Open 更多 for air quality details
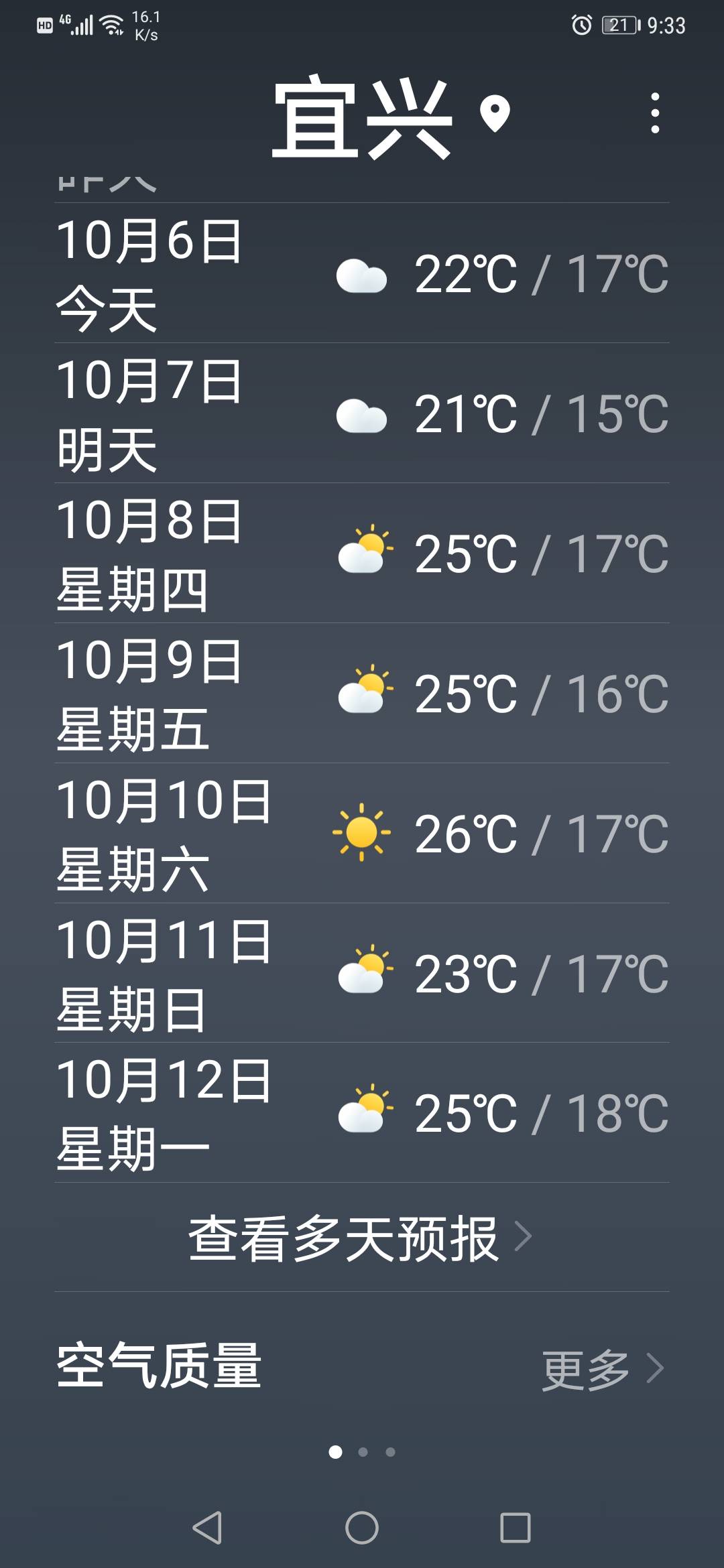 [603, 1369]
